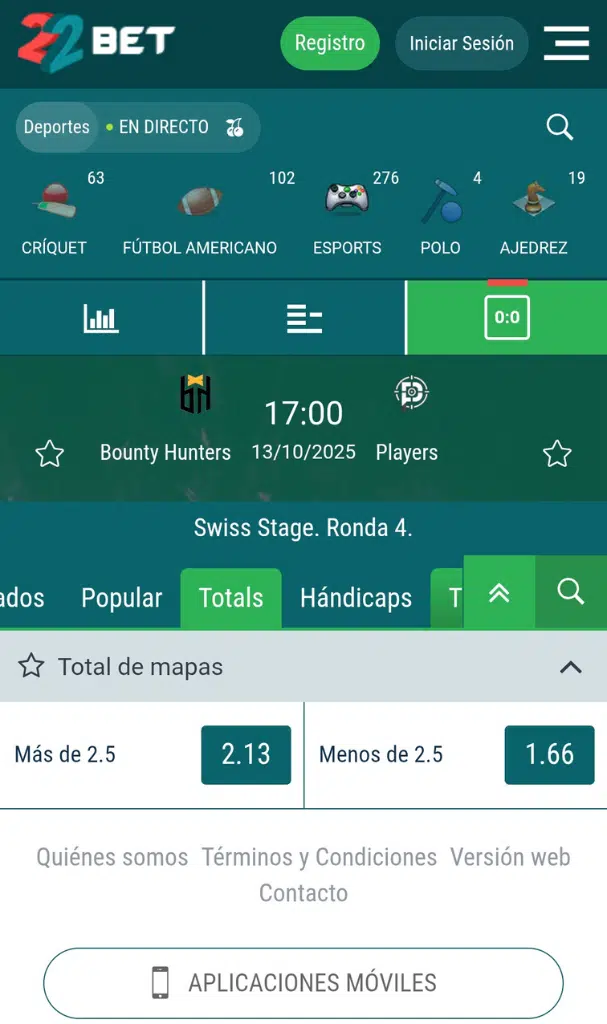This screenshot has height=1024, width=607.
Task: Switch to the Popular markets tab
Action: [x=121, y=598]
